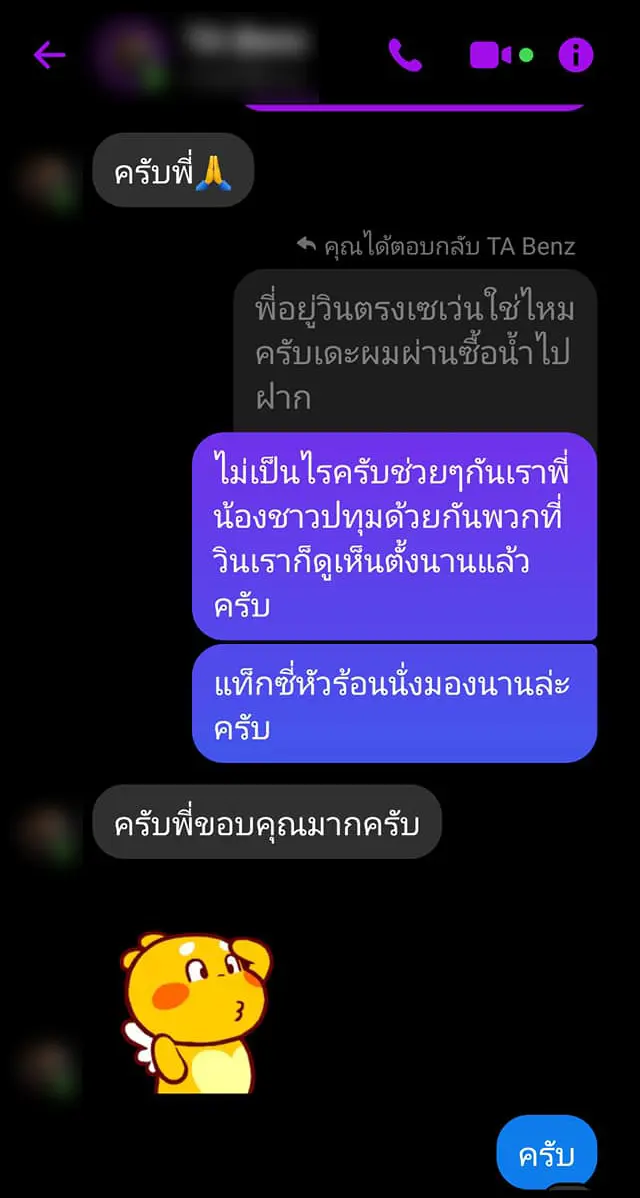Image resolution: width=640 pixels, height=1198 pixels.
Task: Start a video call
Action: click(491, 55)
